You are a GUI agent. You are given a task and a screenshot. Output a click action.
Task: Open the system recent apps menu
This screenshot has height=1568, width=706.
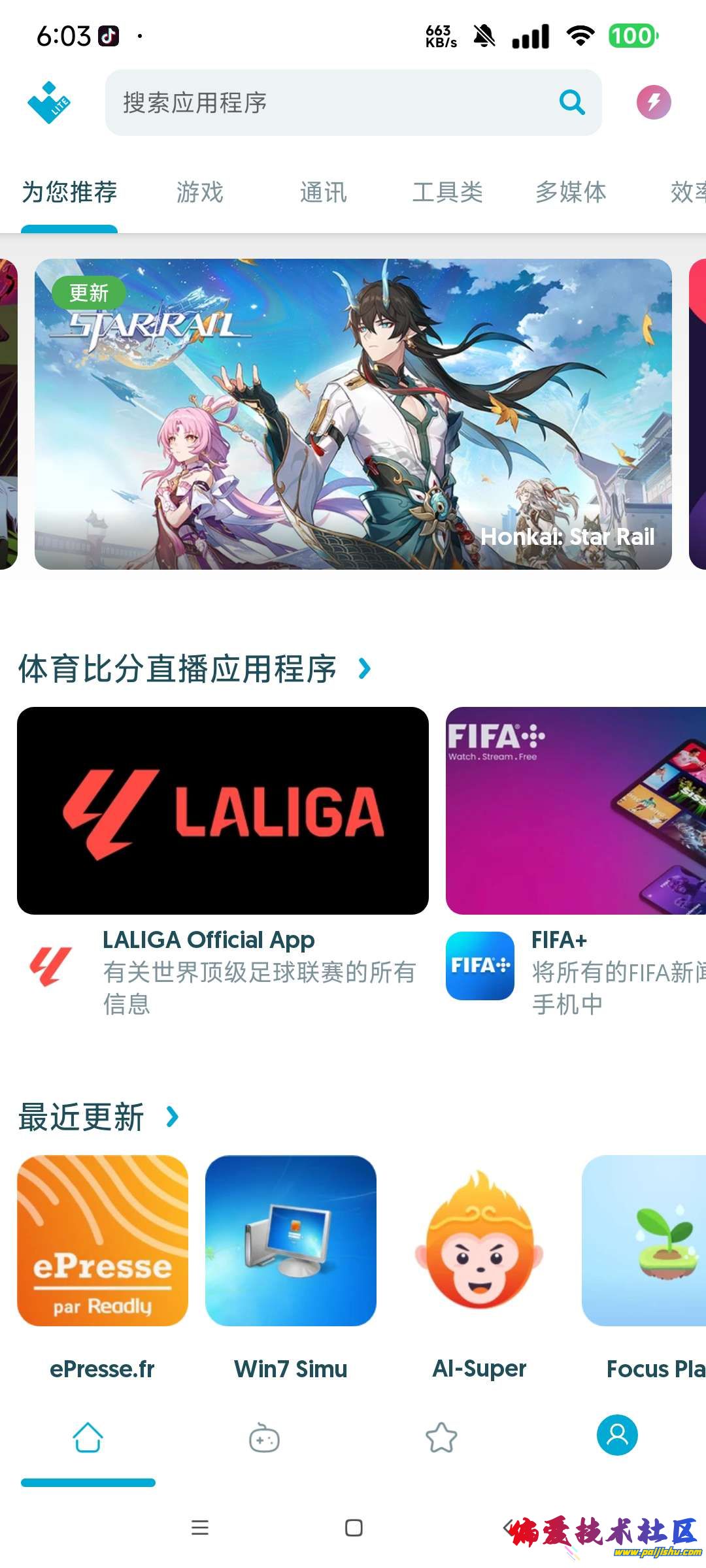point(200,1527)
